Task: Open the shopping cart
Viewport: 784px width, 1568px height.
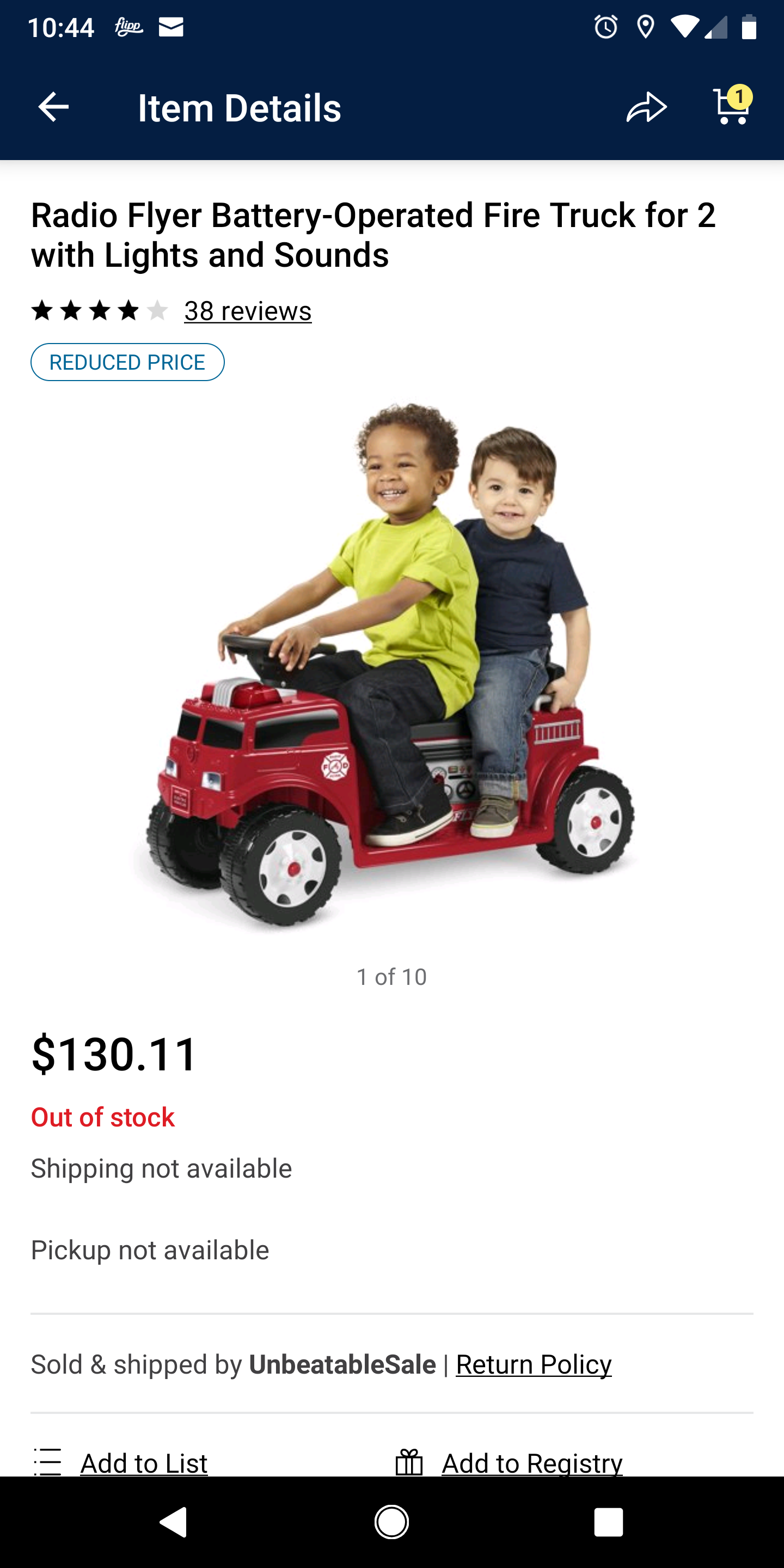Action: click(x=732, y=106)
